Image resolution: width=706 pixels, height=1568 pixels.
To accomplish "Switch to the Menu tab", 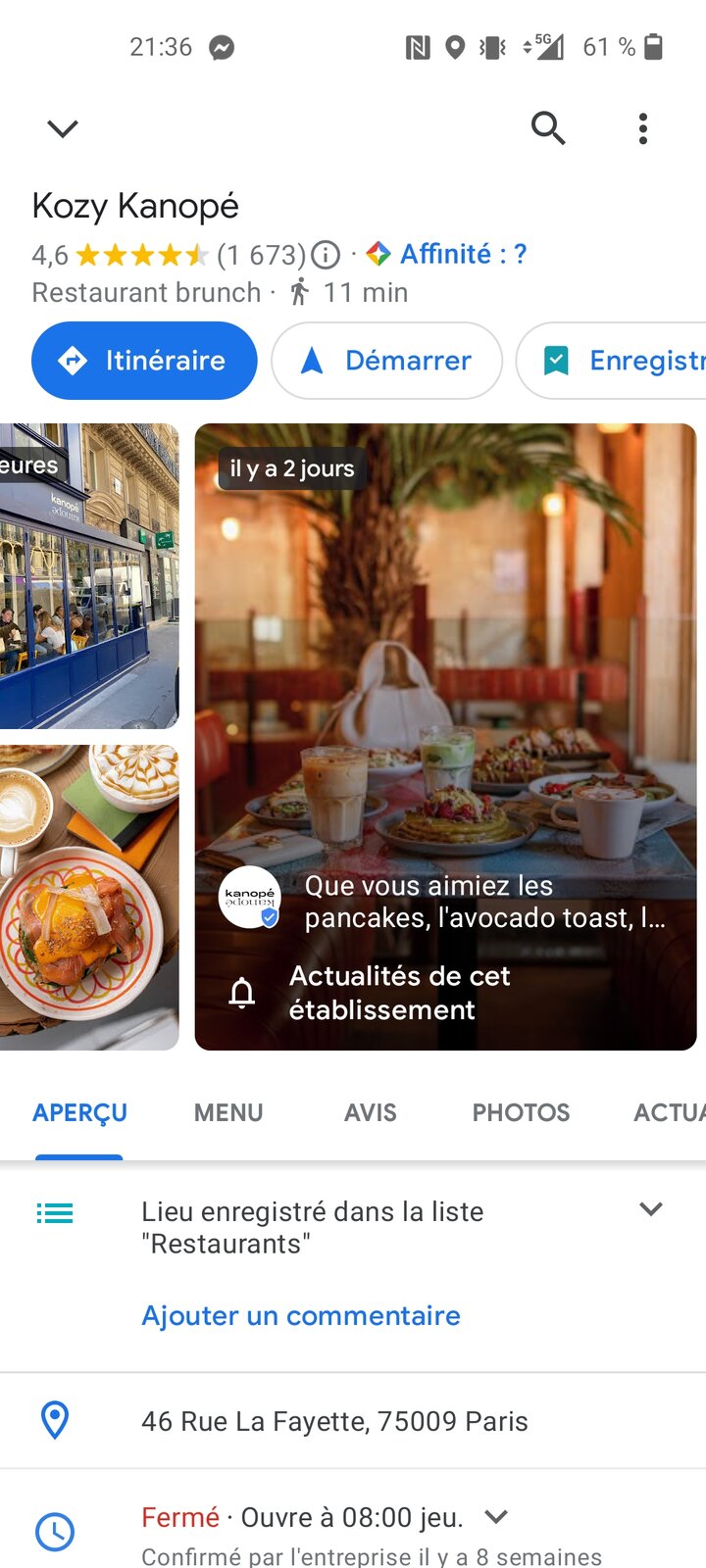I will tap(228, 1113).
